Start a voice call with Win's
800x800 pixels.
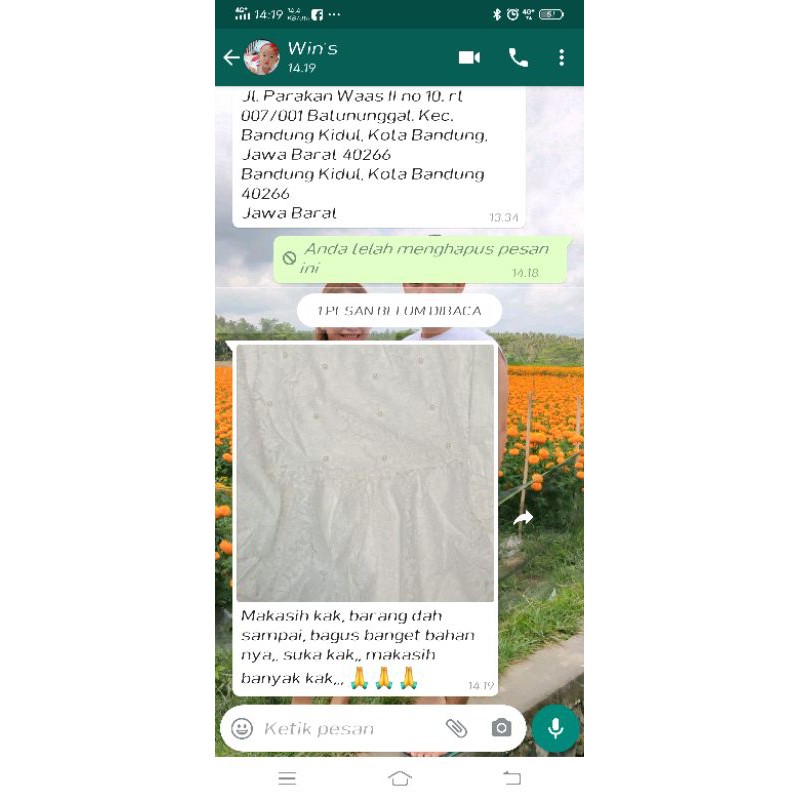(518, 58)
